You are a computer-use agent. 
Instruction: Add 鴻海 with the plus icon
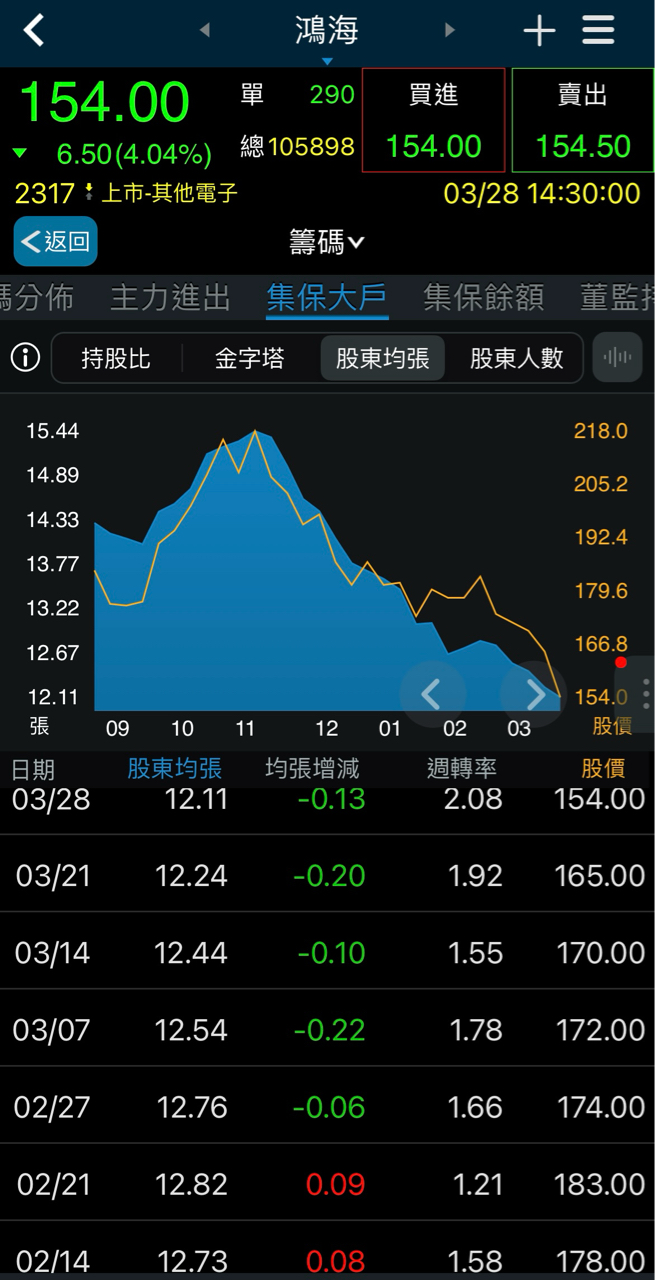tap(539, 31)
